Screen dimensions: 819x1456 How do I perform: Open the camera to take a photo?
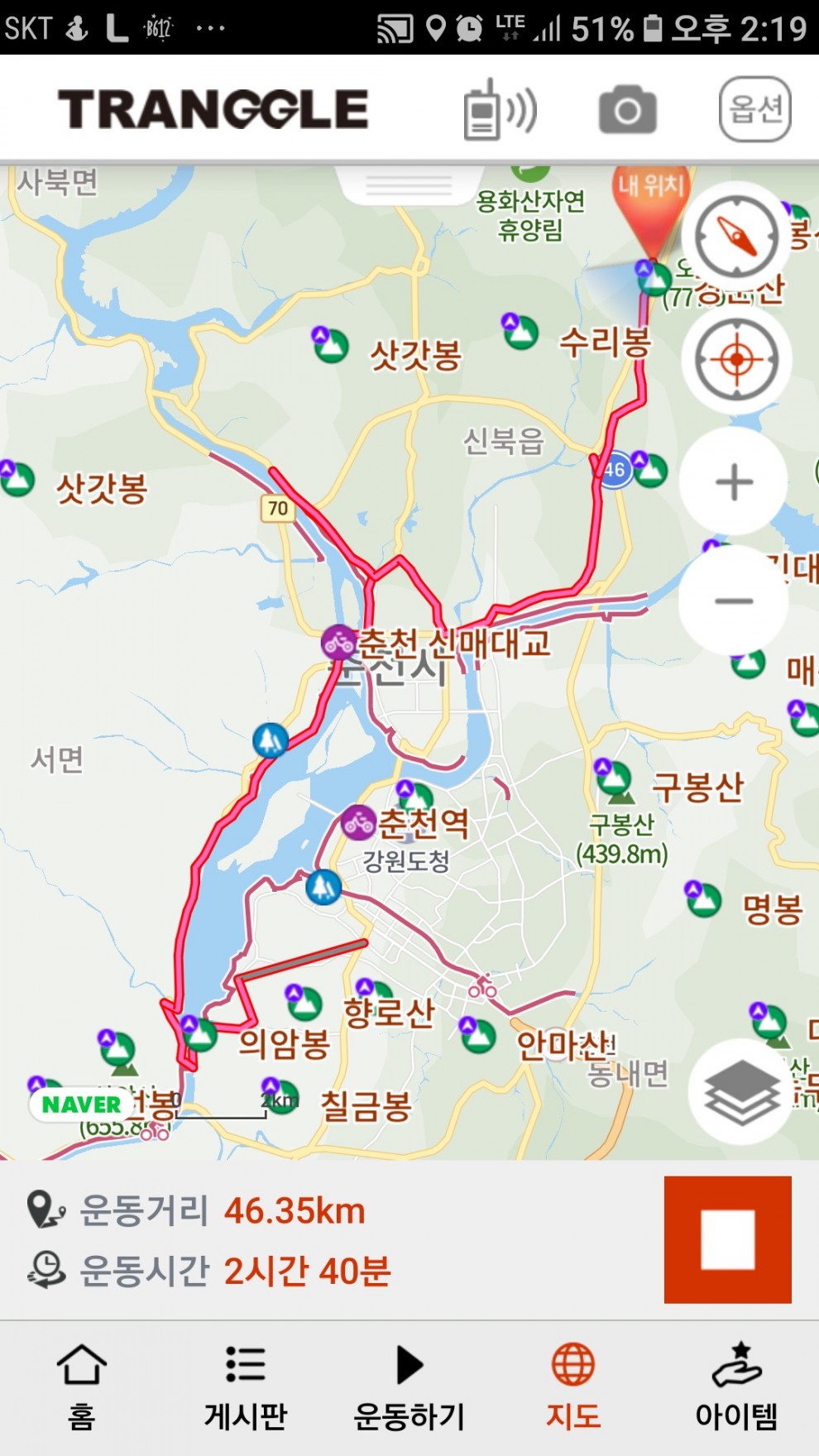(x=627, y=110)
